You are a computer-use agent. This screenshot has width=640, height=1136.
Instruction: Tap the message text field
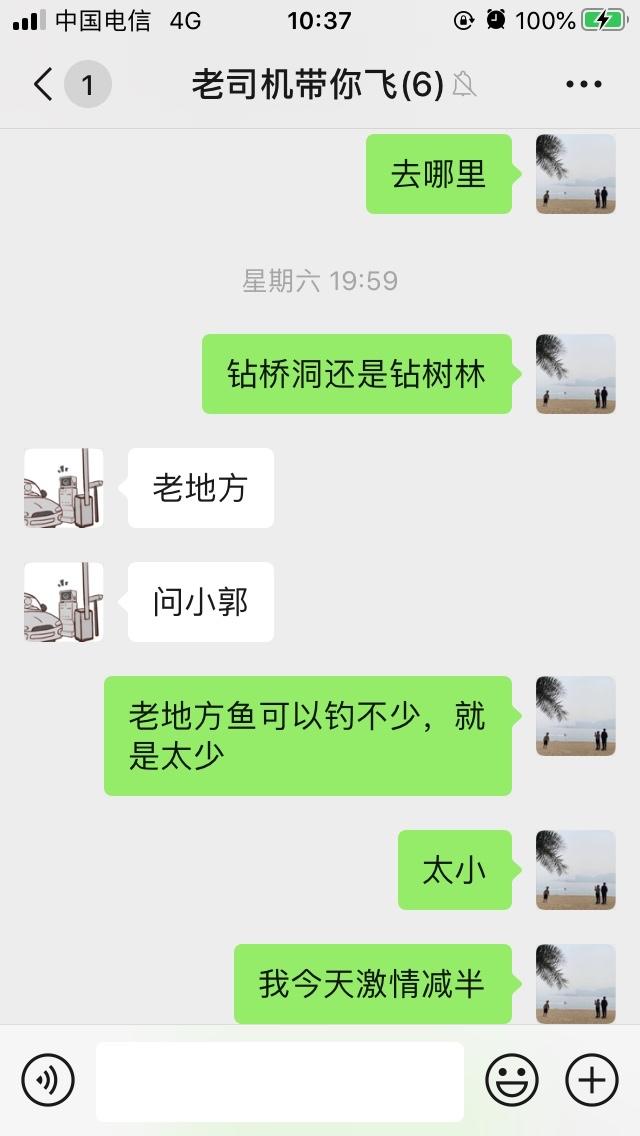click(x=280, y=1081)
